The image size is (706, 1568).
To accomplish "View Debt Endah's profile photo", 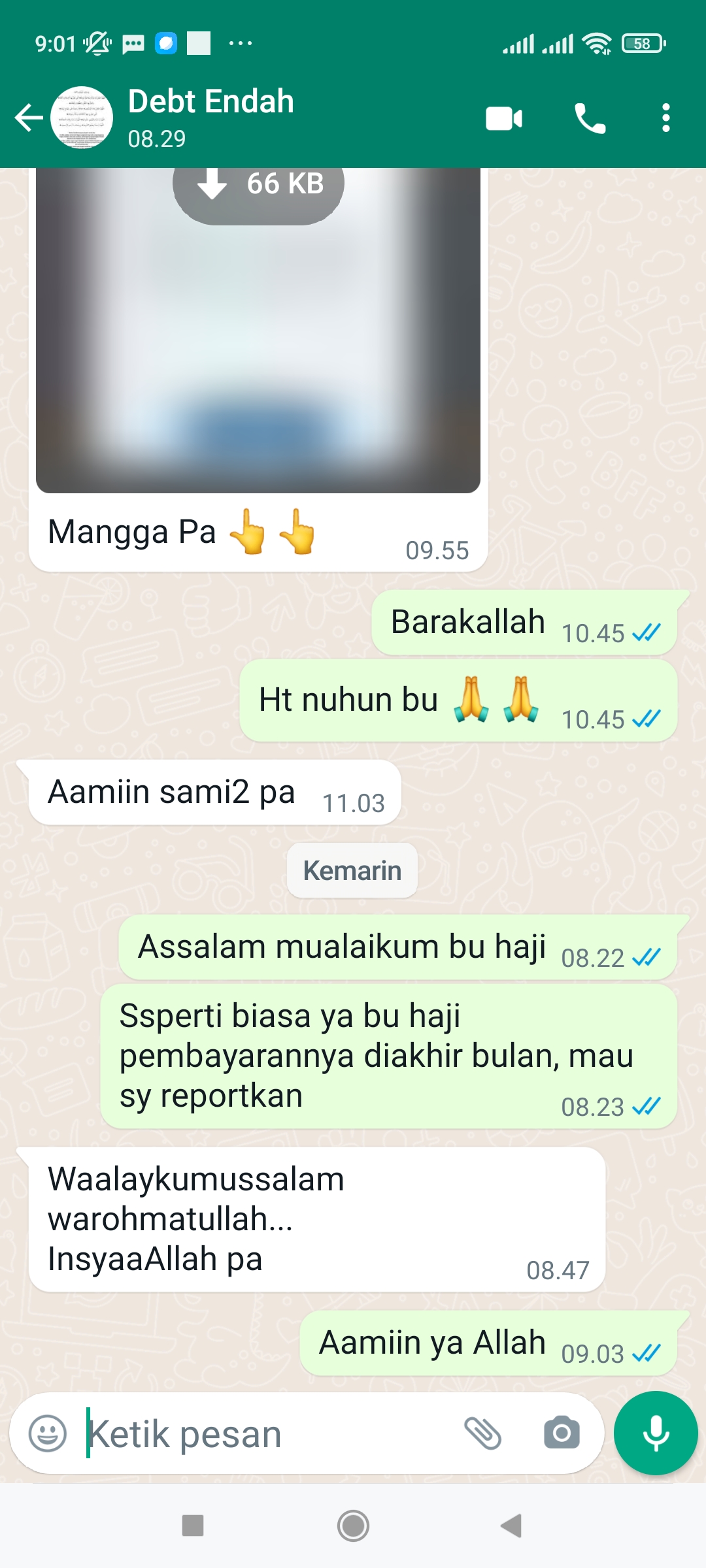I will point(82,118).
